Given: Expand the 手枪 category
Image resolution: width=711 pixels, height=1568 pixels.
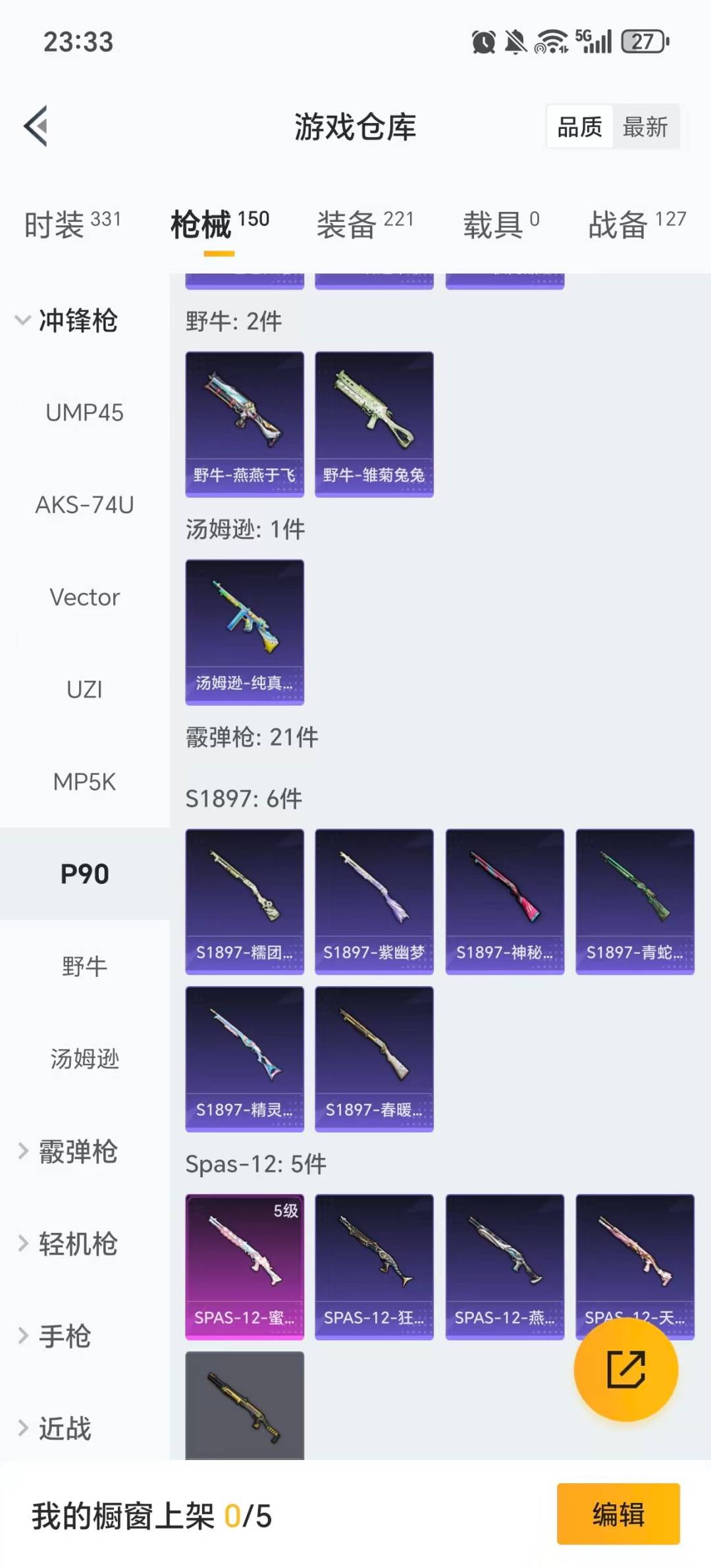Looking at the screenshot, I should coord(69,1336).
